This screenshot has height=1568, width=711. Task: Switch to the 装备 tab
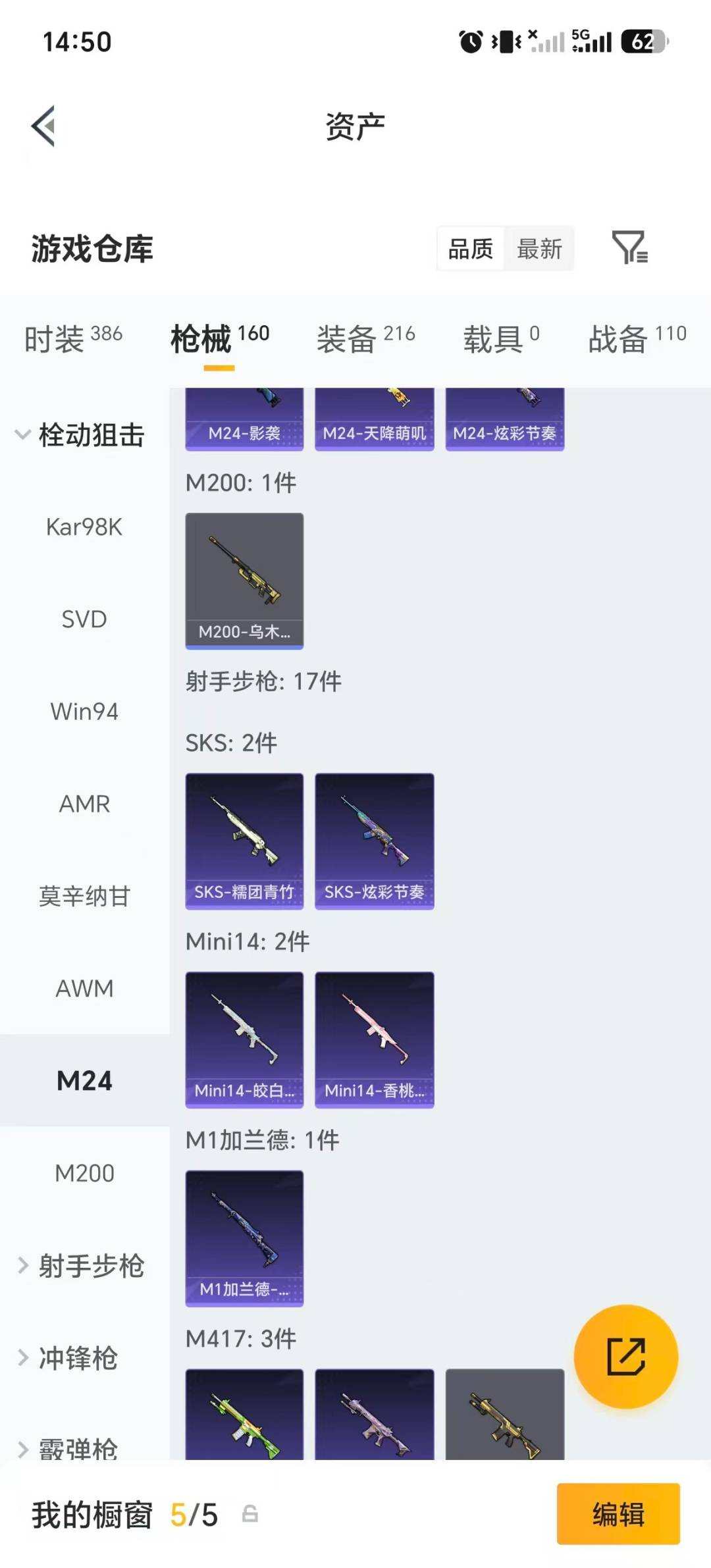pos(365,338)
